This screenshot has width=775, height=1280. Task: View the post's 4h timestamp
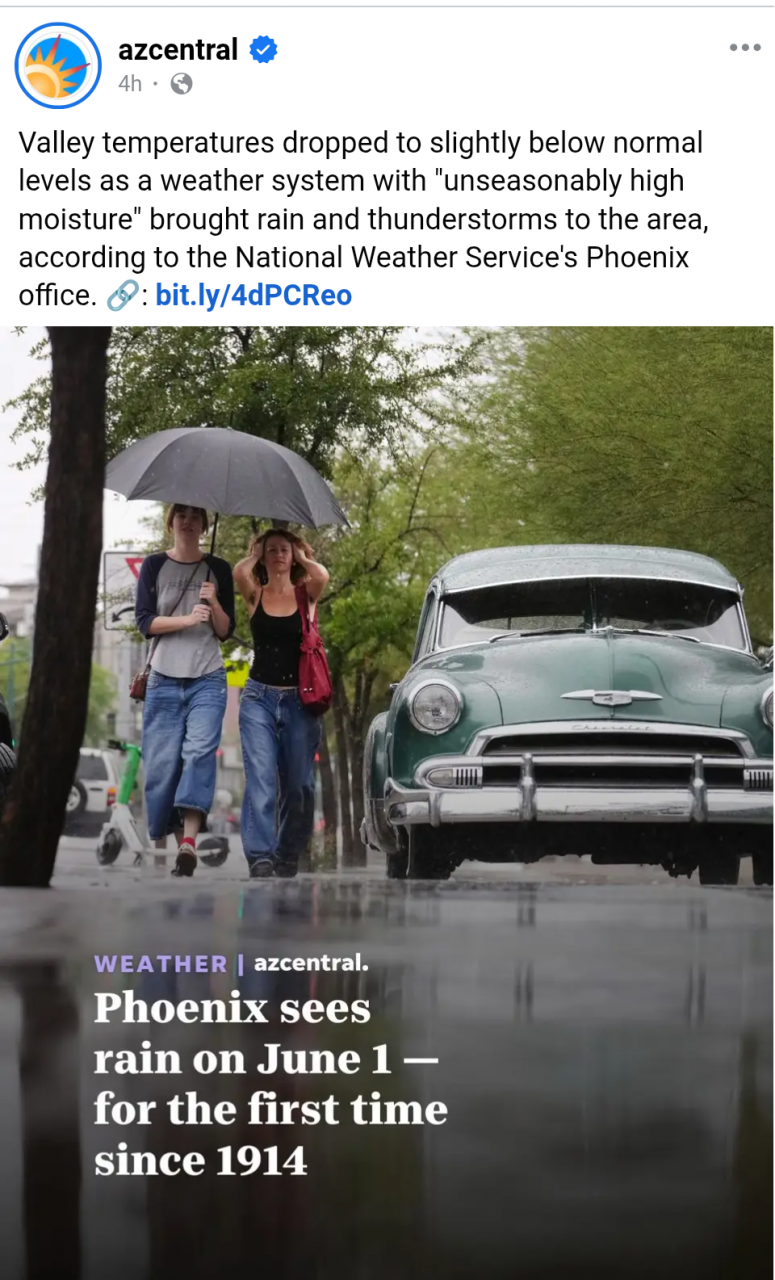[130, 84]
